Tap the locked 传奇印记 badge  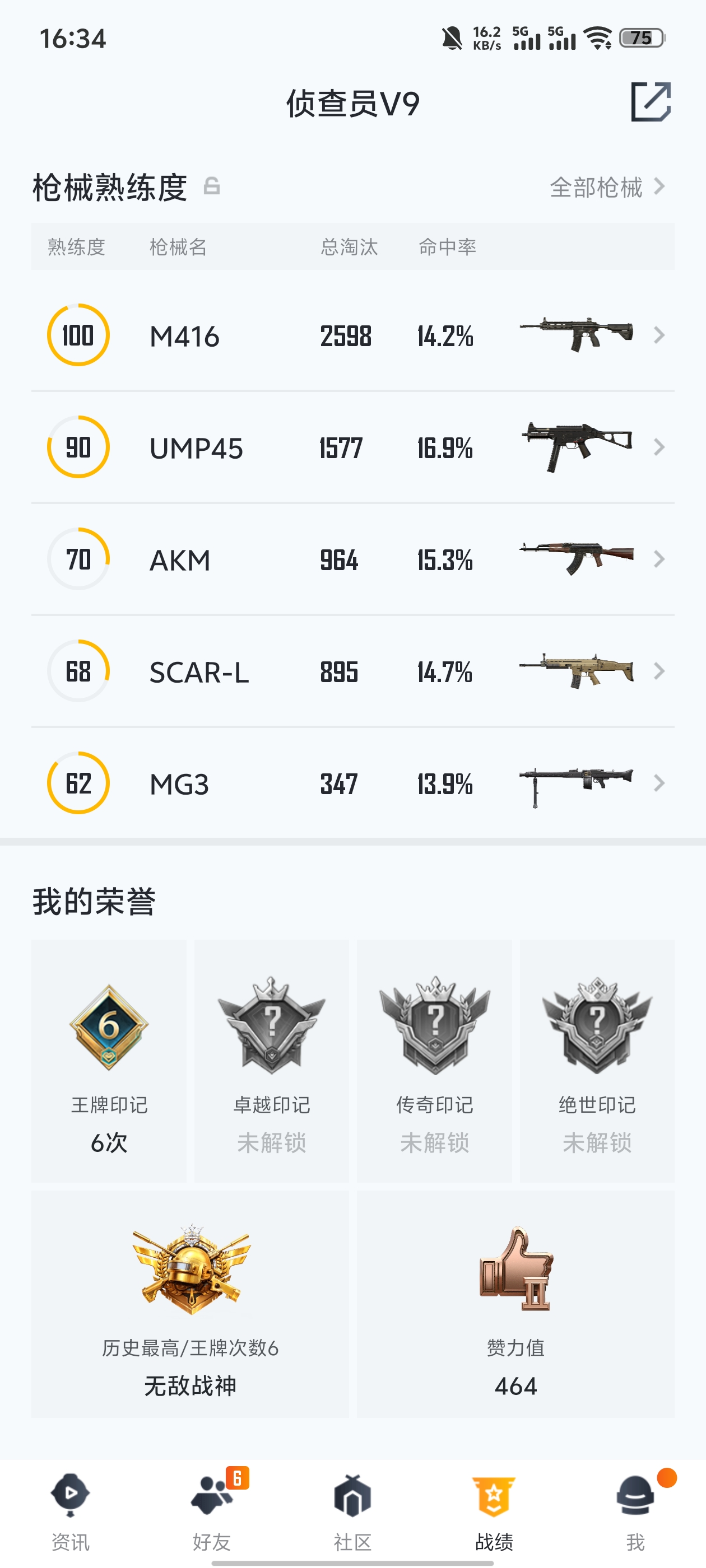pos(434,1061)
